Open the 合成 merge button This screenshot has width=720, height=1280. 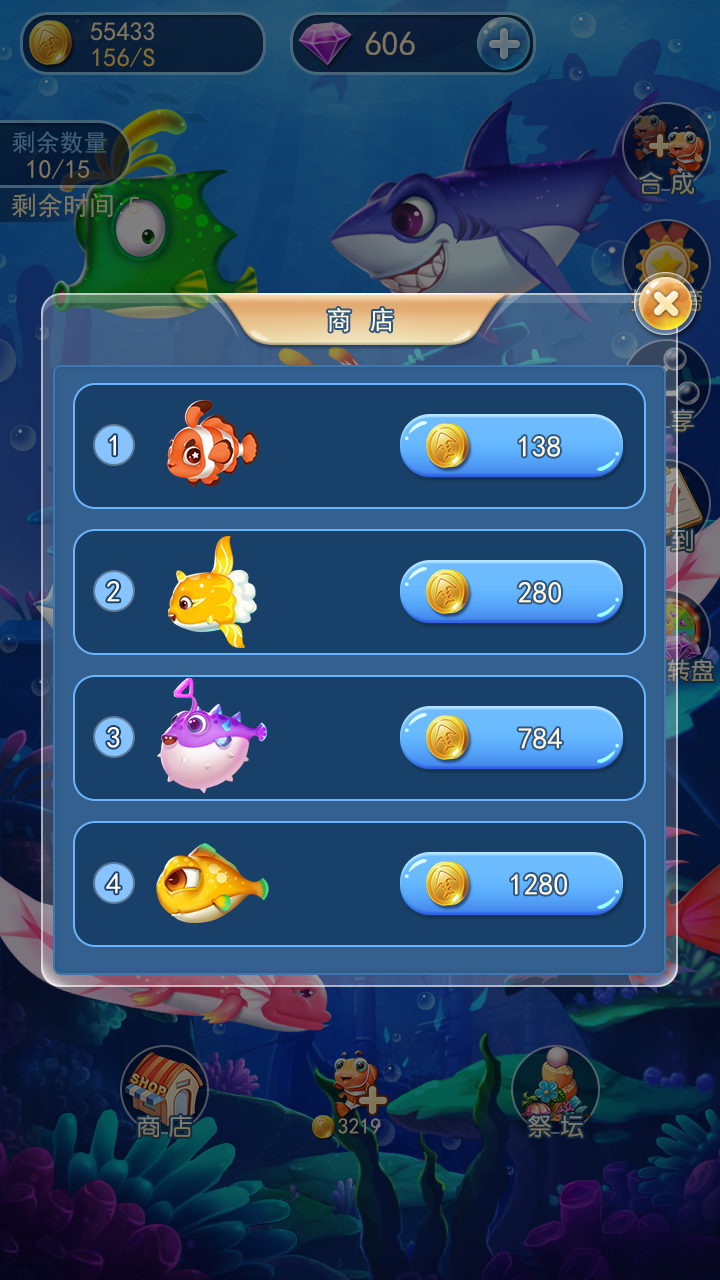666,151
